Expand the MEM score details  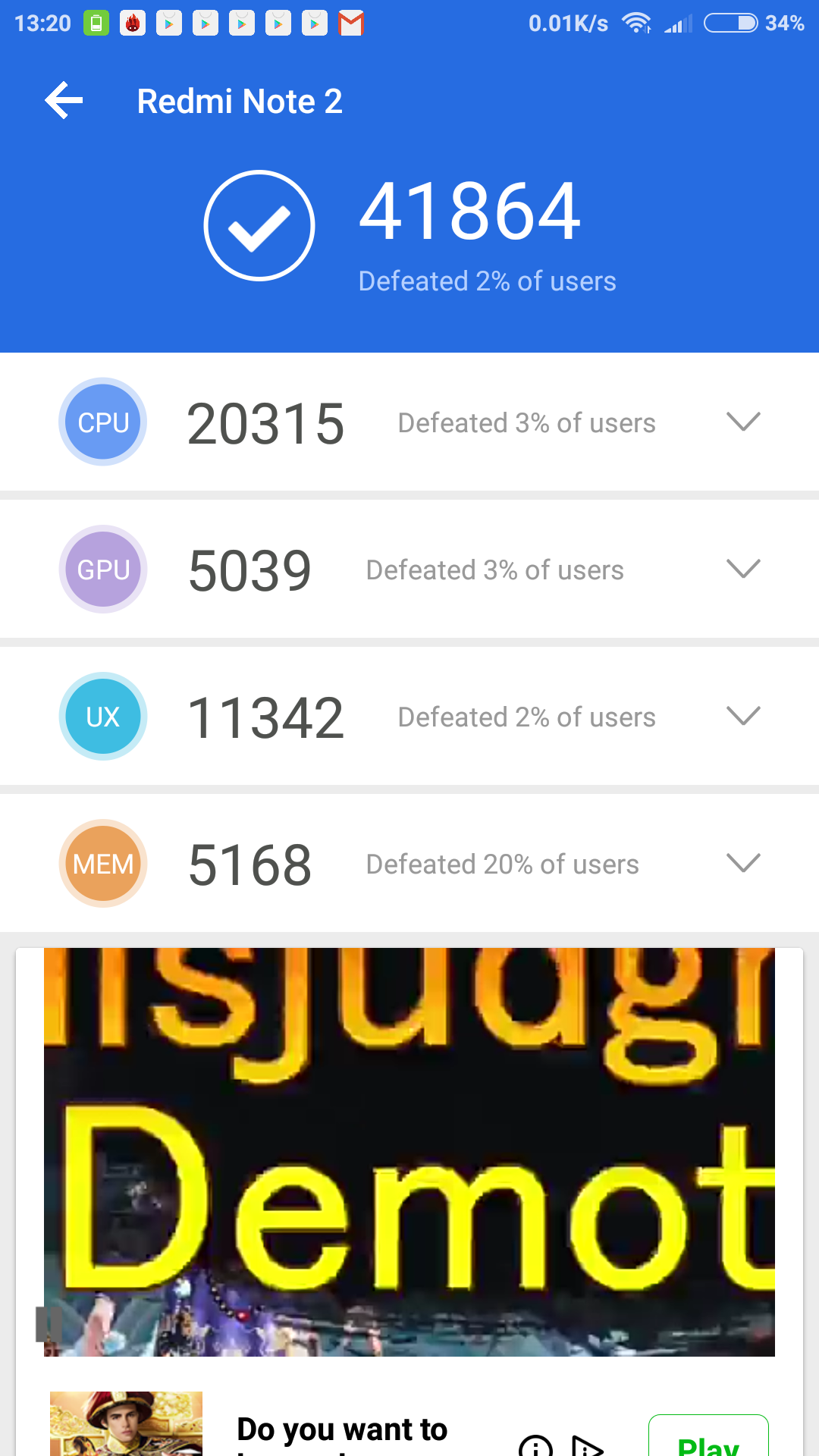pos(742,863)
